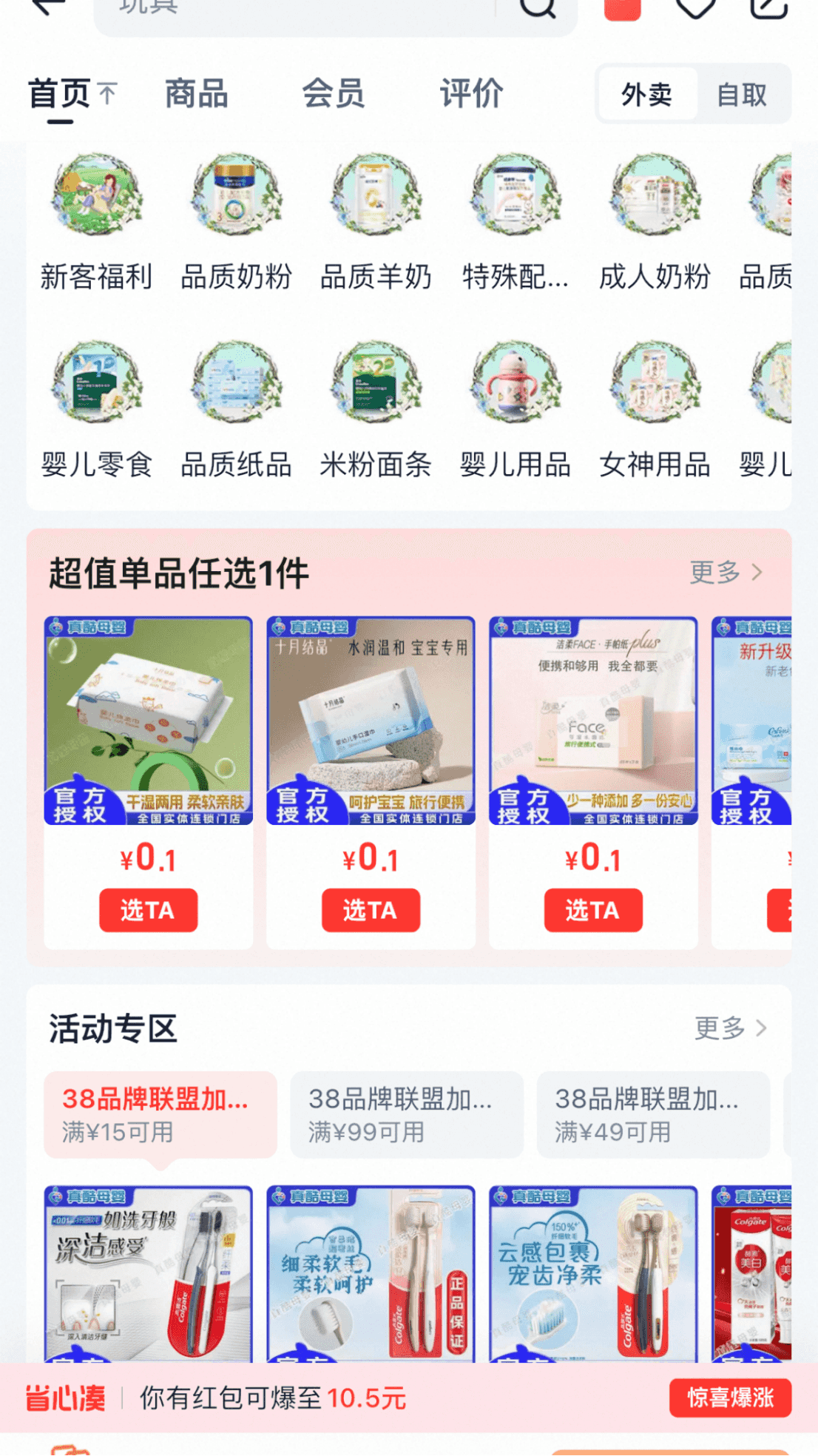The width and height of the screenshot is (818, 1456).
Task: Open the 会员 tab
Action: coord(334,95)
